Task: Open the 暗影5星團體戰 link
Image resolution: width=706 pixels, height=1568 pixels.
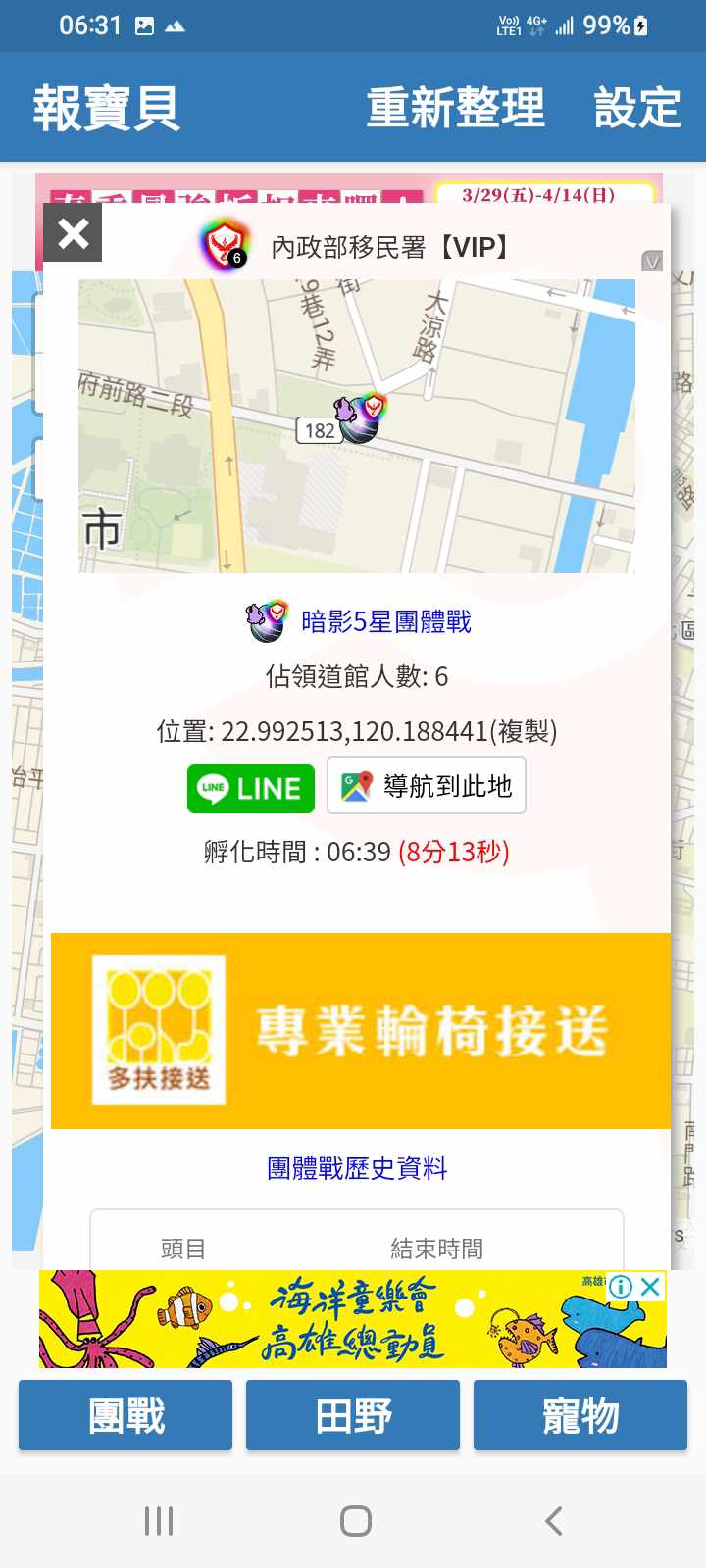Action: [x=385, y=621]
